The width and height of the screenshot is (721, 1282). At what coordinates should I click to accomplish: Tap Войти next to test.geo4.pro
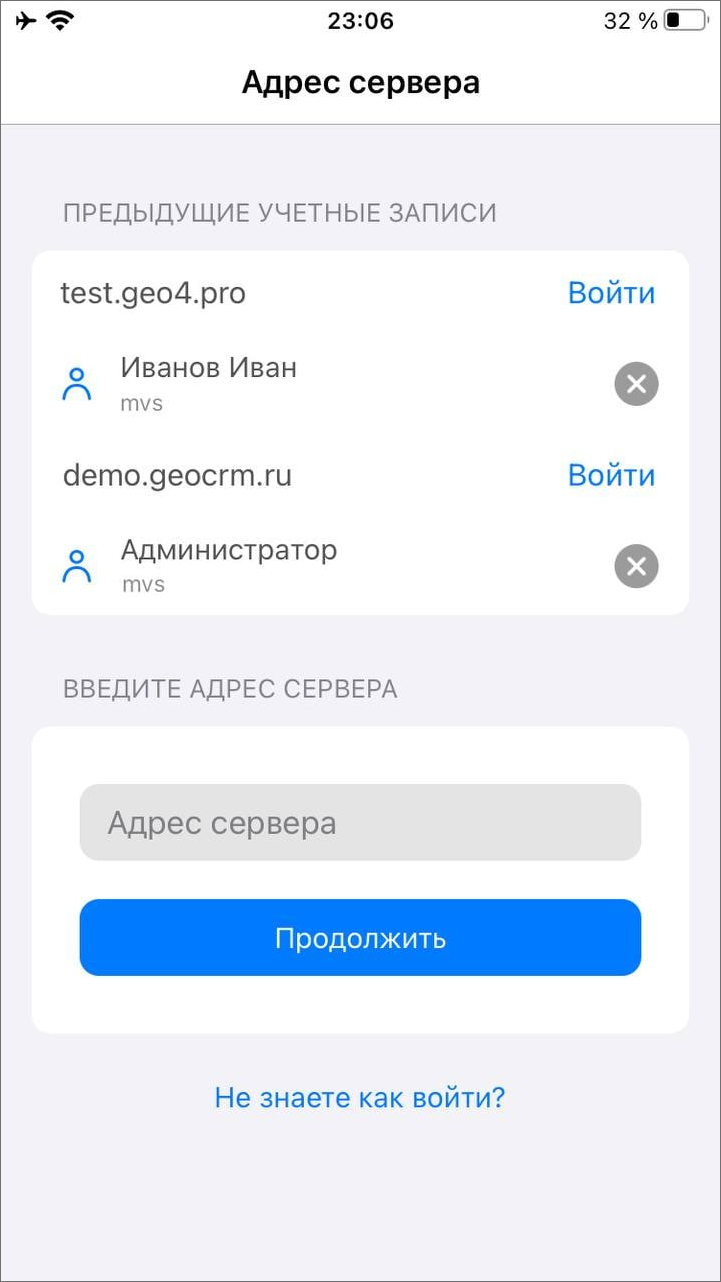[611, 293]
